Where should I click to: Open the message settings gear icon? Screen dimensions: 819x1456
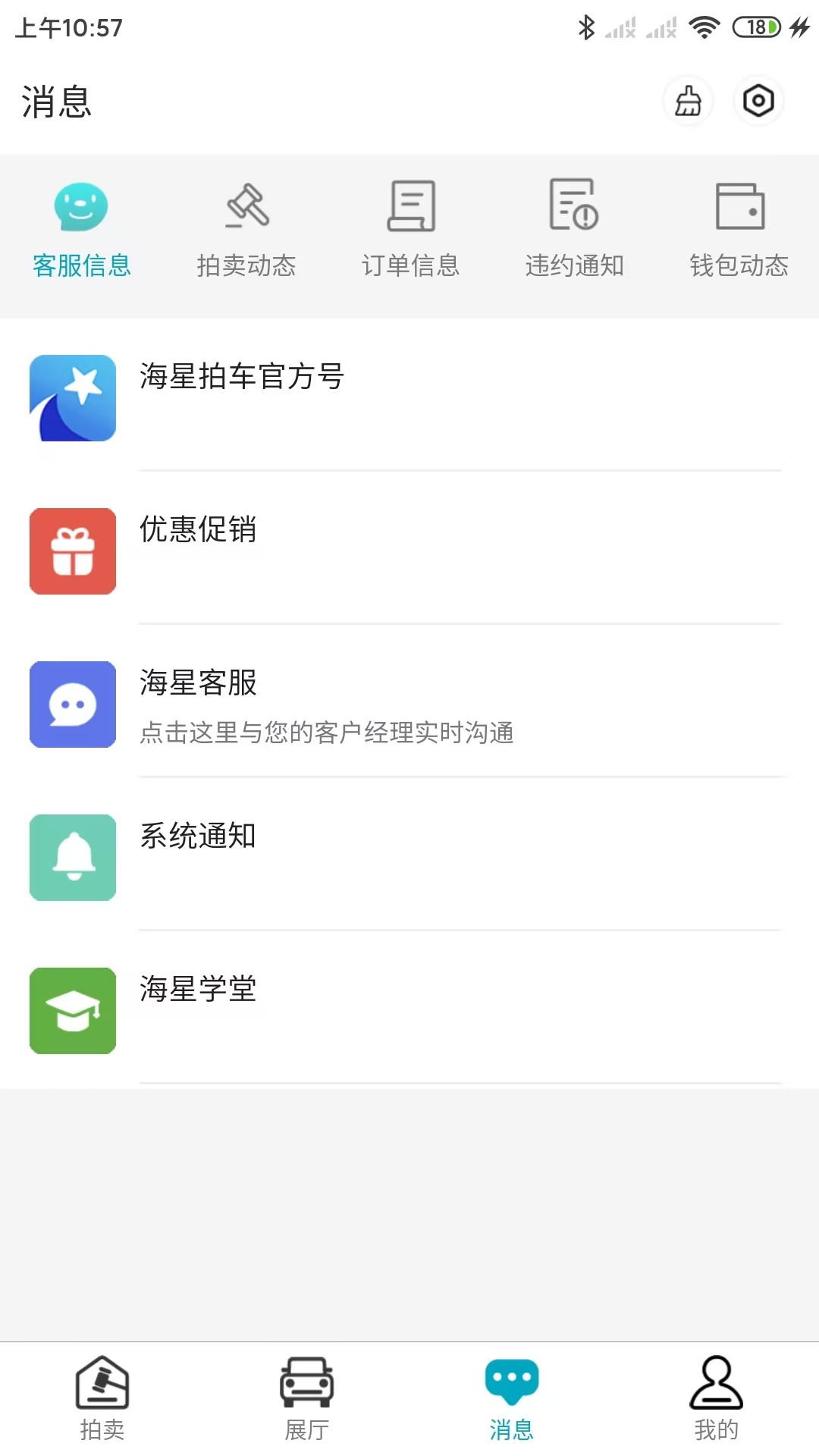click(758, 100)
